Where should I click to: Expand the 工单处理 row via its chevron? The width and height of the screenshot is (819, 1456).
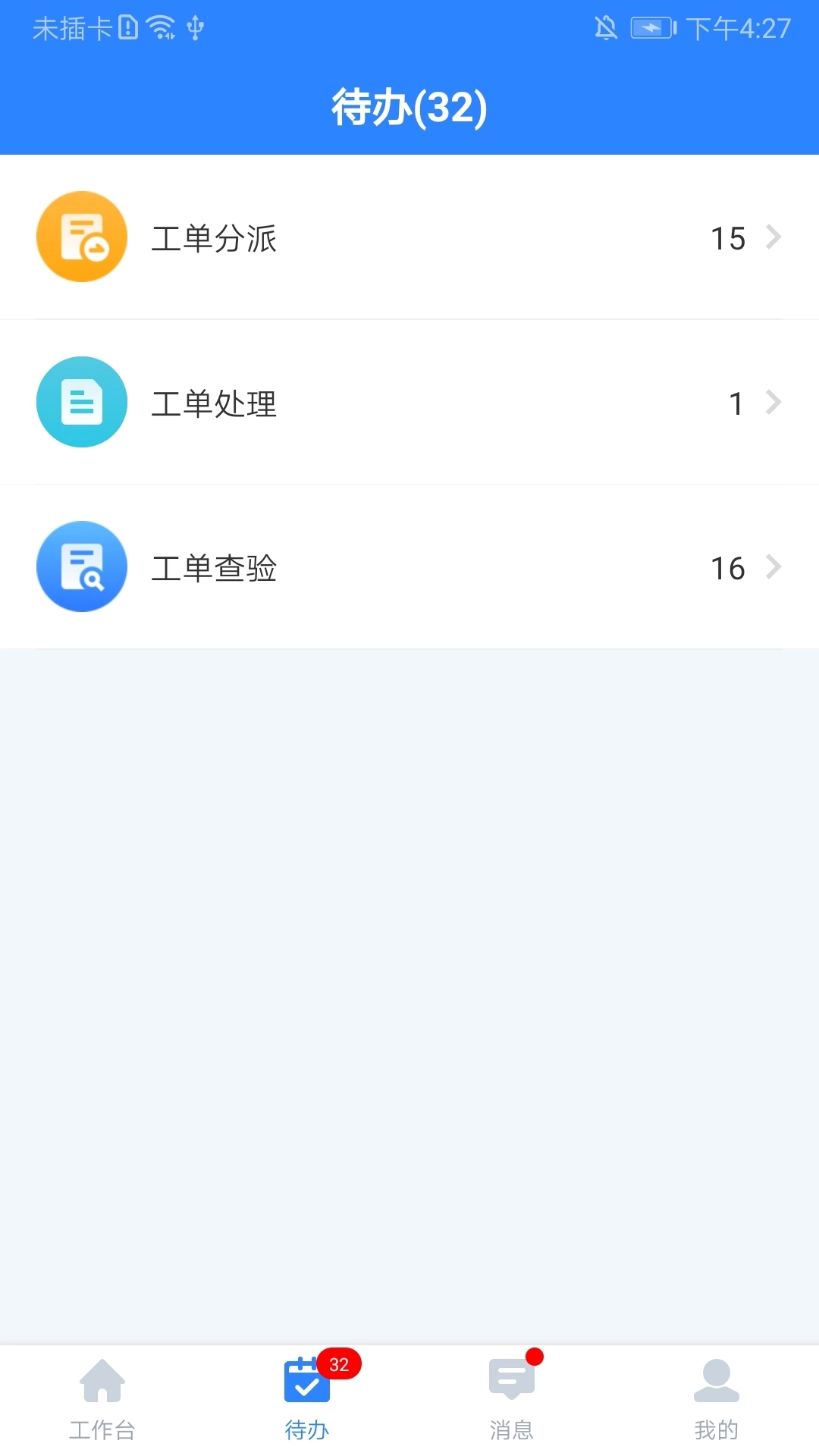tap(775, 402)
